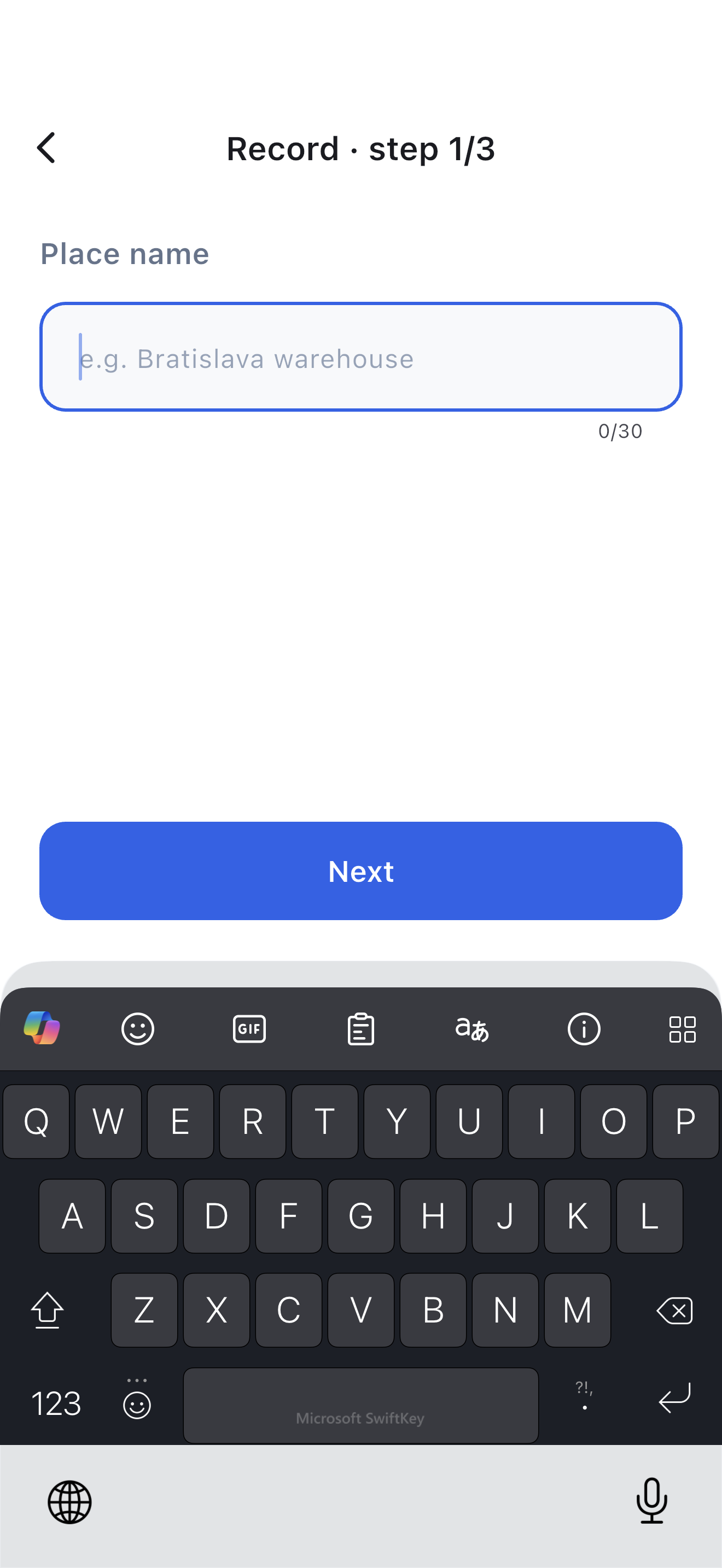The width and height of the screenshot is (722, 1568).
Task: Continue with the Next button
Action: click(360, 870)
